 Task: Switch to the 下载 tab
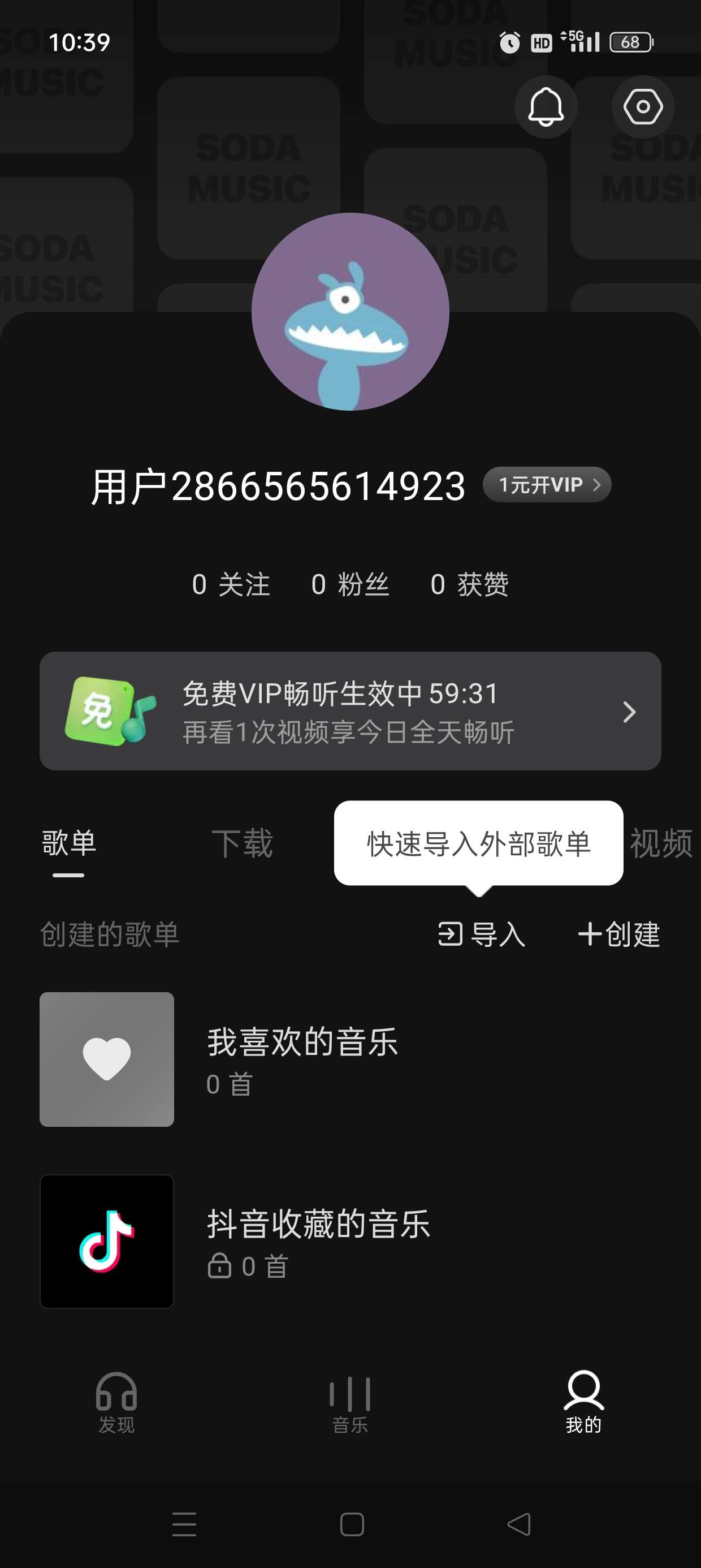(x=243, y=845)
